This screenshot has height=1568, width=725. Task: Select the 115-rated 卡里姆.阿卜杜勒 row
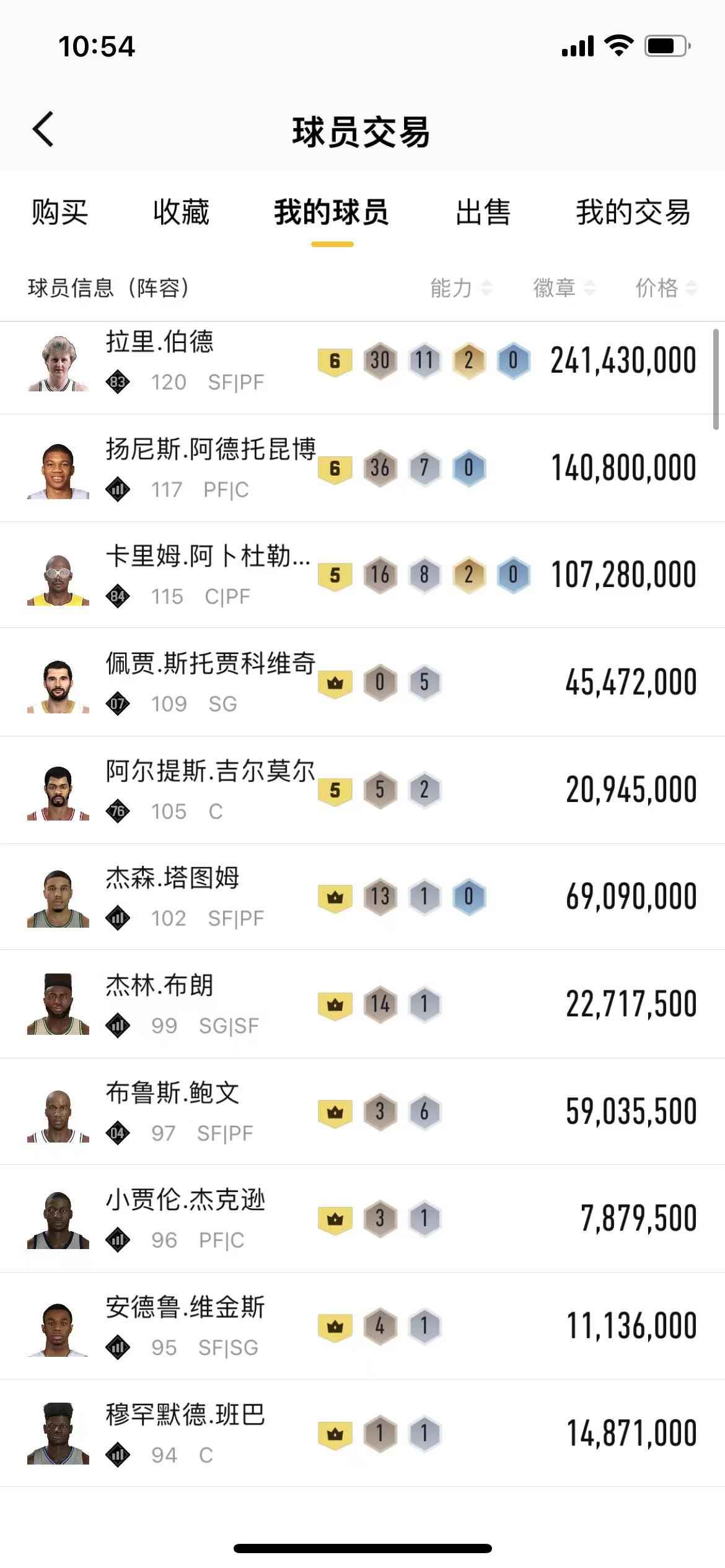tap(208, 557)
